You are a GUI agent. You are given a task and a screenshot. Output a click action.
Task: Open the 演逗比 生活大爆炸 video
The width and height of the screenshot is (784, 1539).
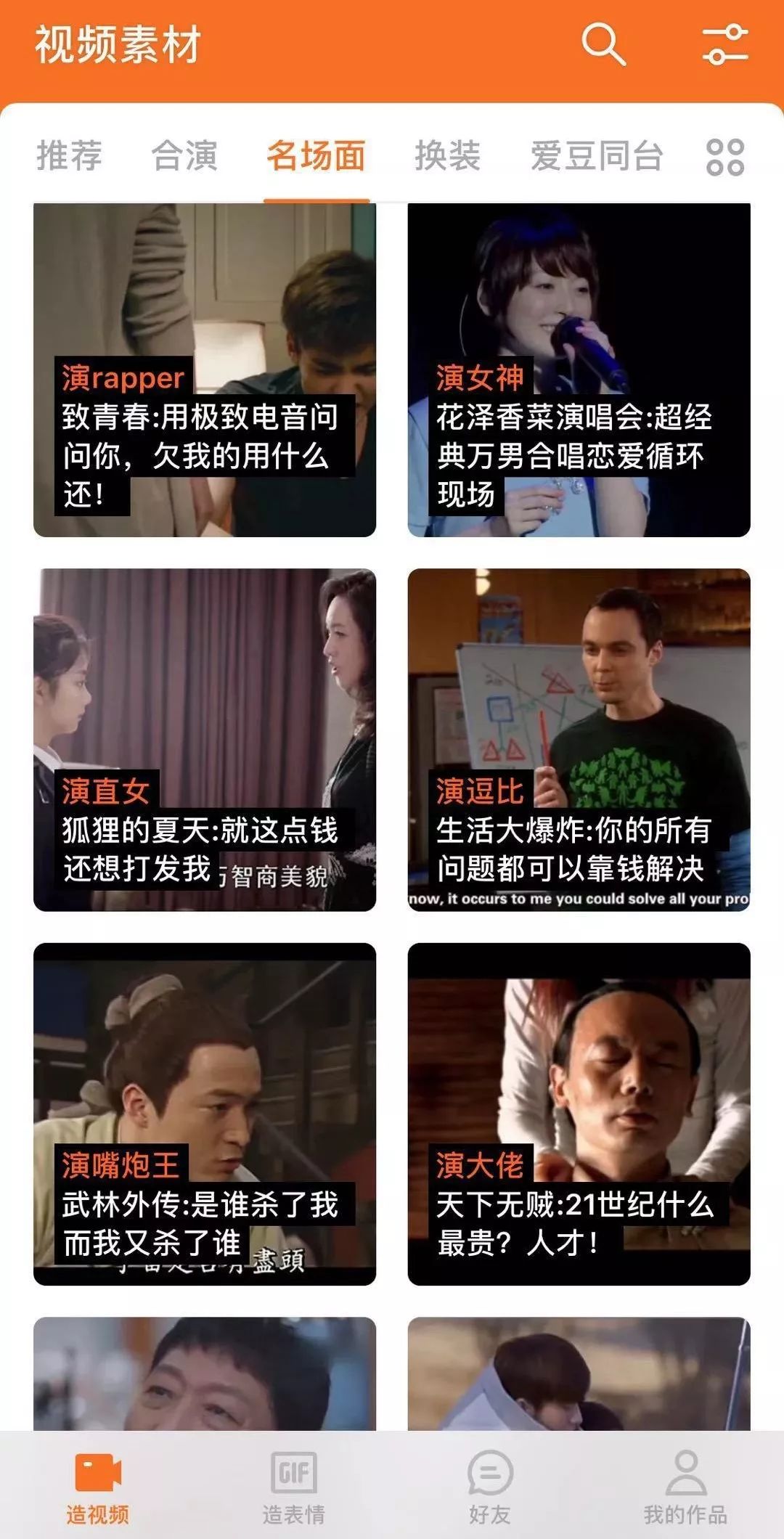579,739
